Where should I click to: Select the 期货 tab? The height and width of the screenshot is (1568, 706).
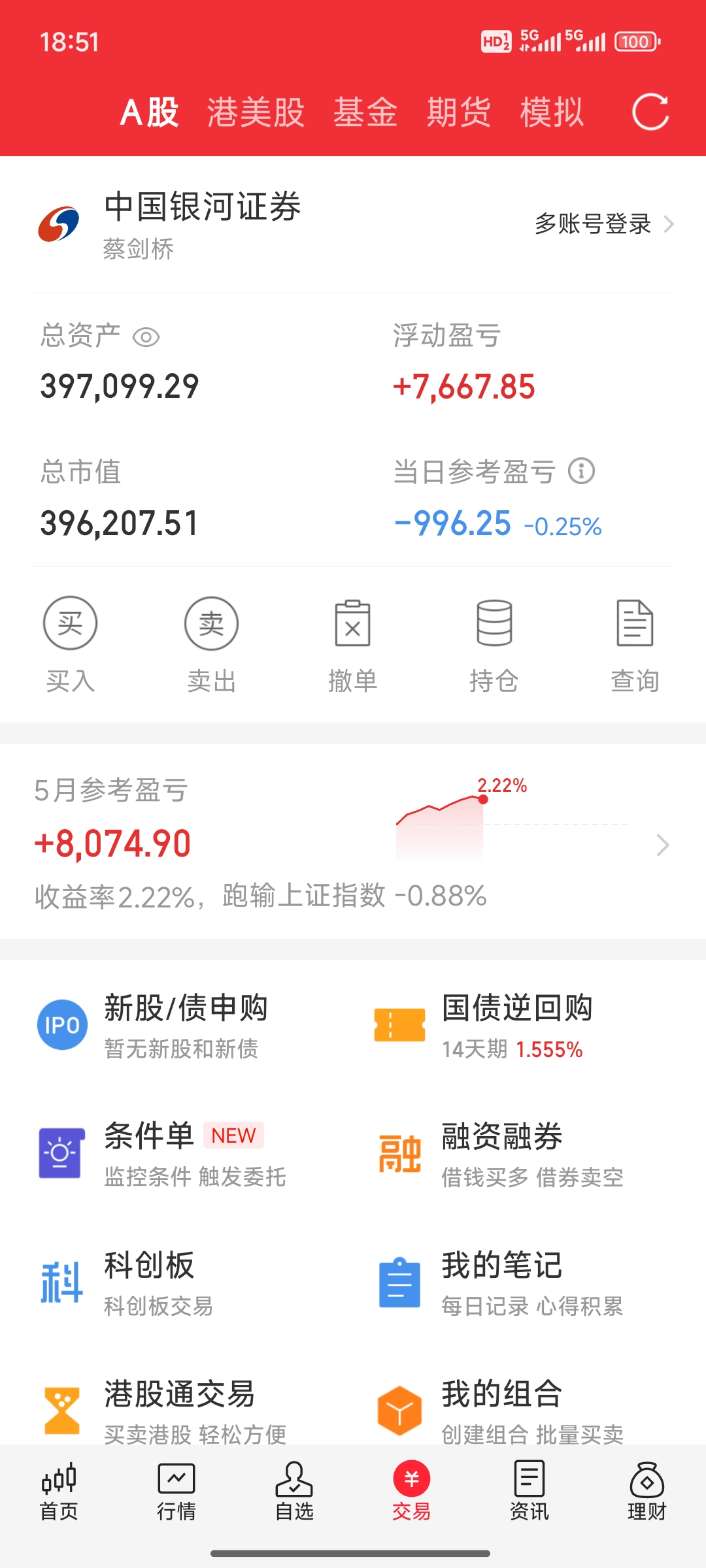(x=459, y=112)
